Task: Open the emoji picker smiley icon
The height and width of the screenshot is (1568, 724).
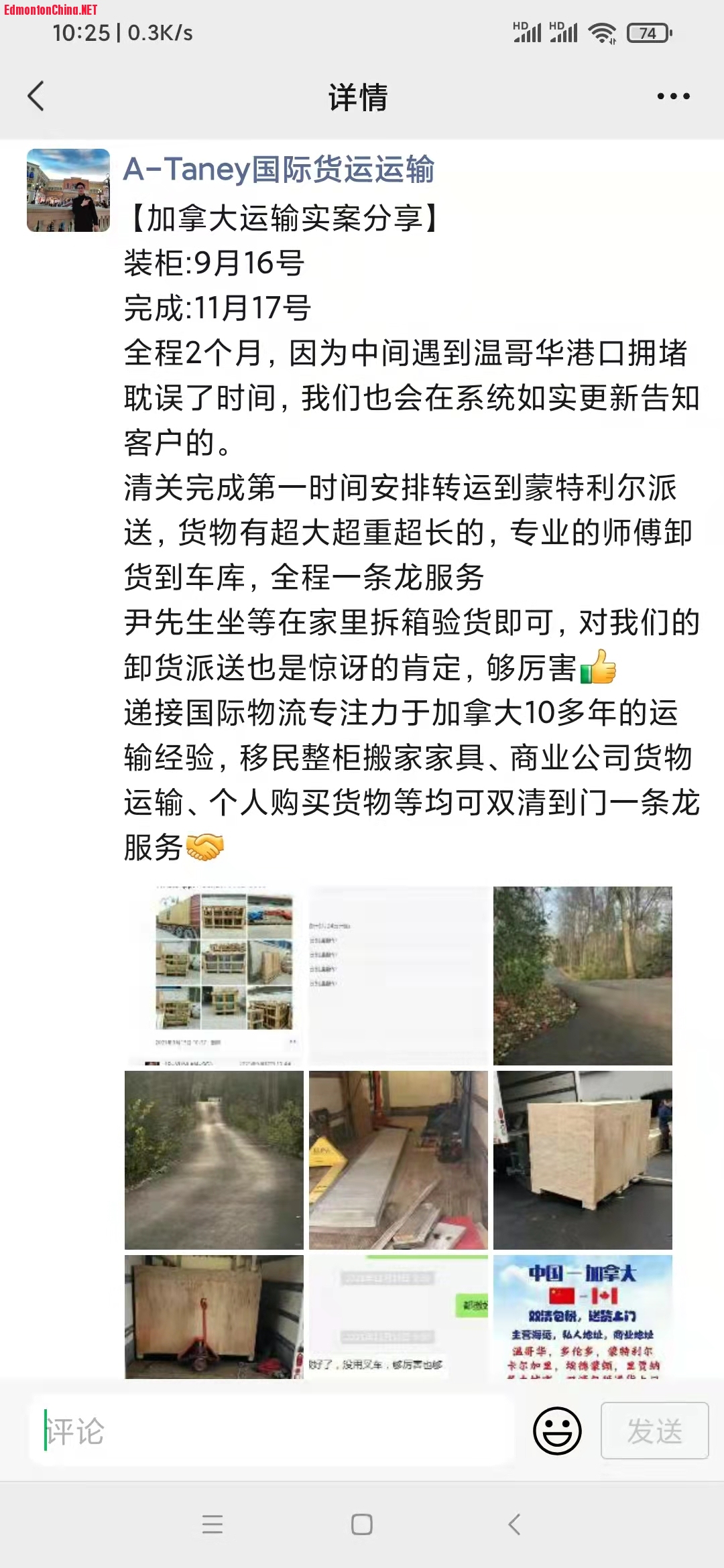Action: coord(557,1431)
